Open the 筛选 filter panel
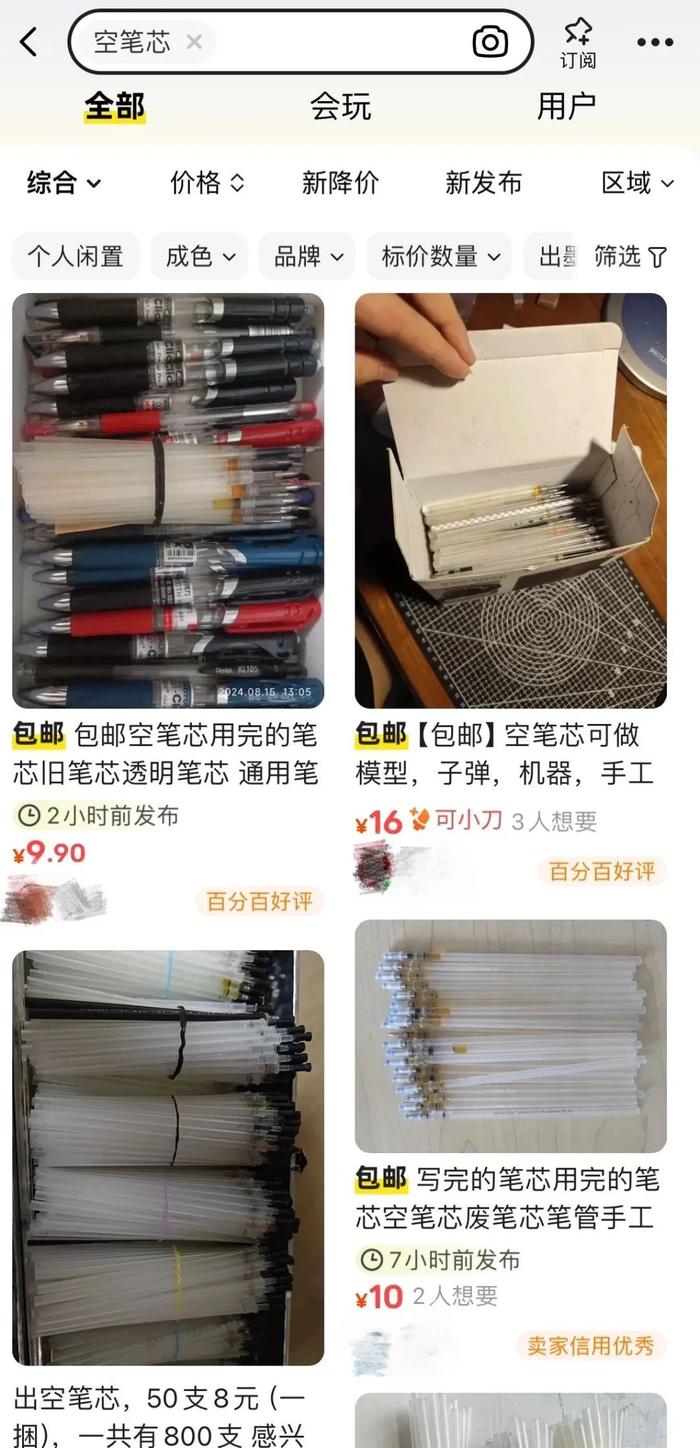 tap(630, 257)
